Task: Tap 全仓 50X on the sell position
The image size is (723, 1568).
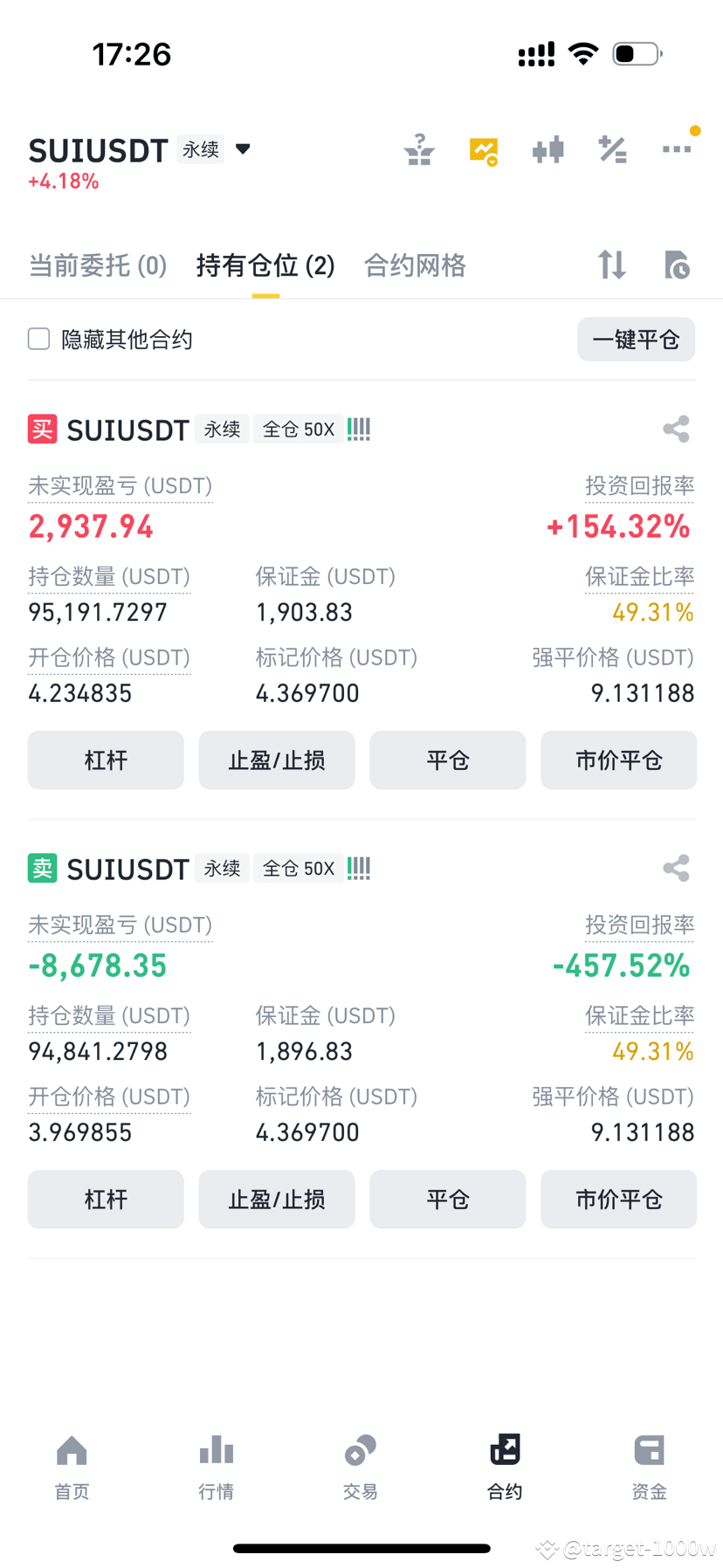Action: click(298, 868)
